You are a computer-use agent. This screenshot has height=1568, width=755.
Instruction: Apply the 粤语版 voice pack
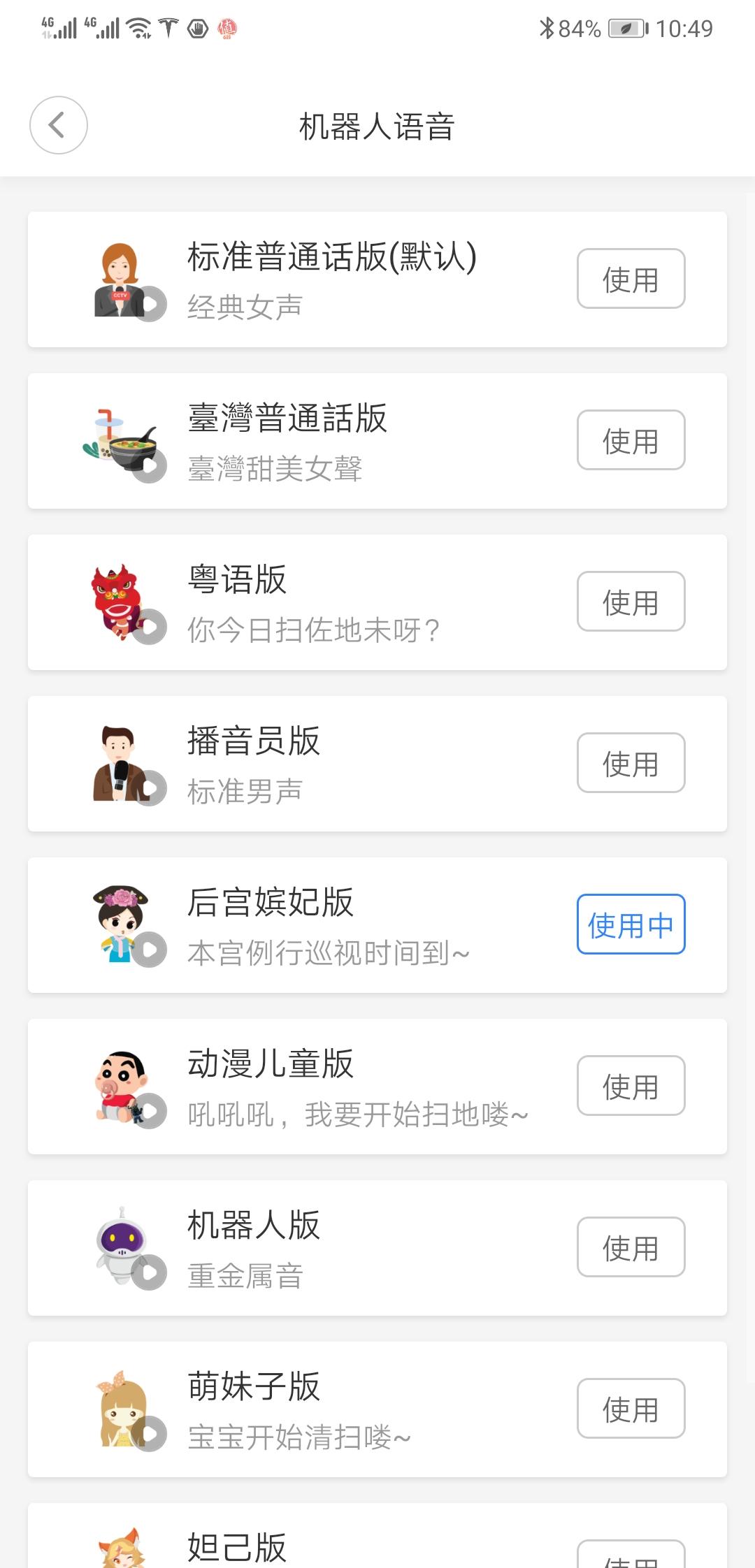pos(631,602)
